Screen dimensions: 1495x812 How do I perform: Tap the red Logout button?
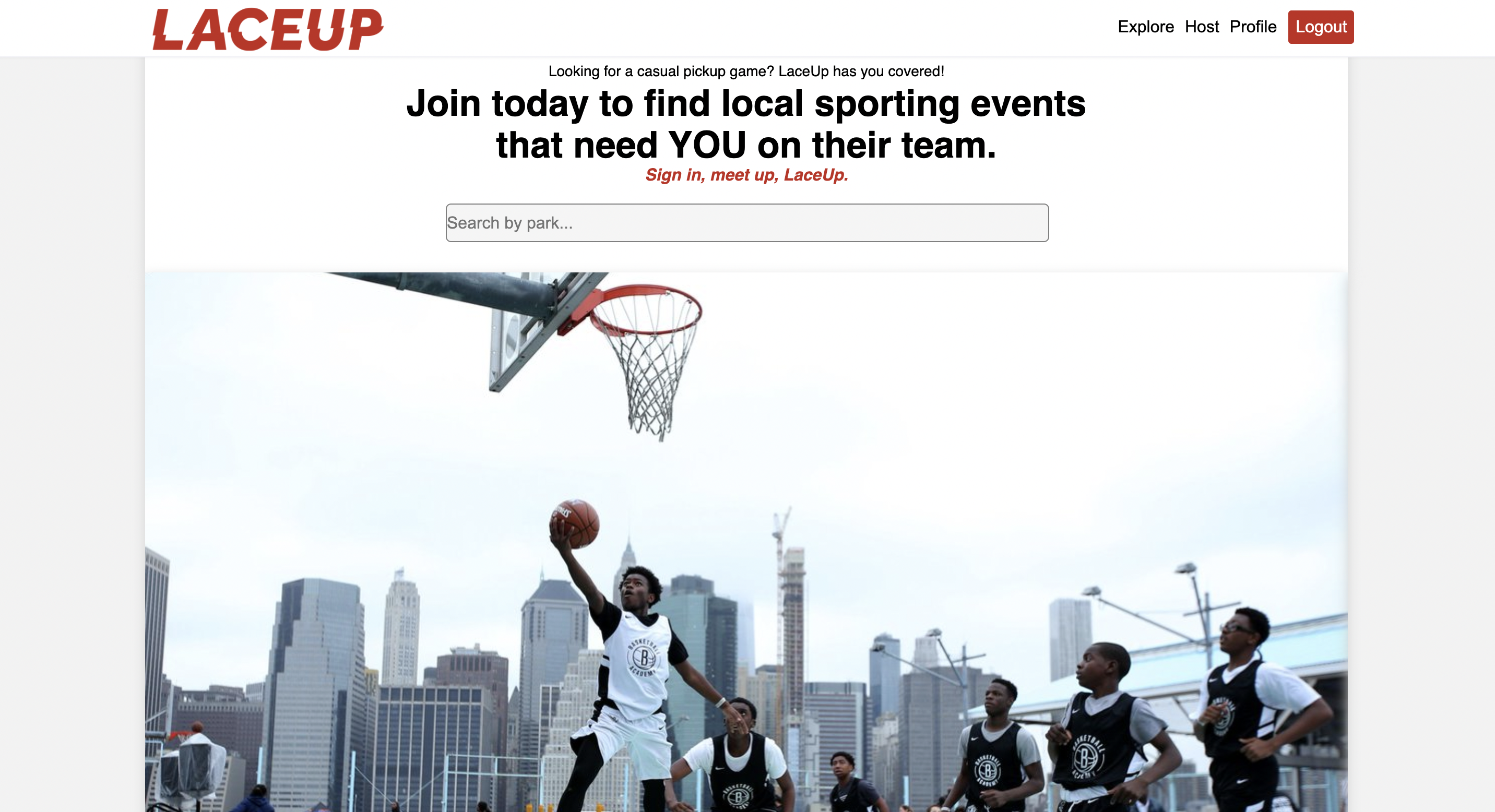click(1320, 27)
